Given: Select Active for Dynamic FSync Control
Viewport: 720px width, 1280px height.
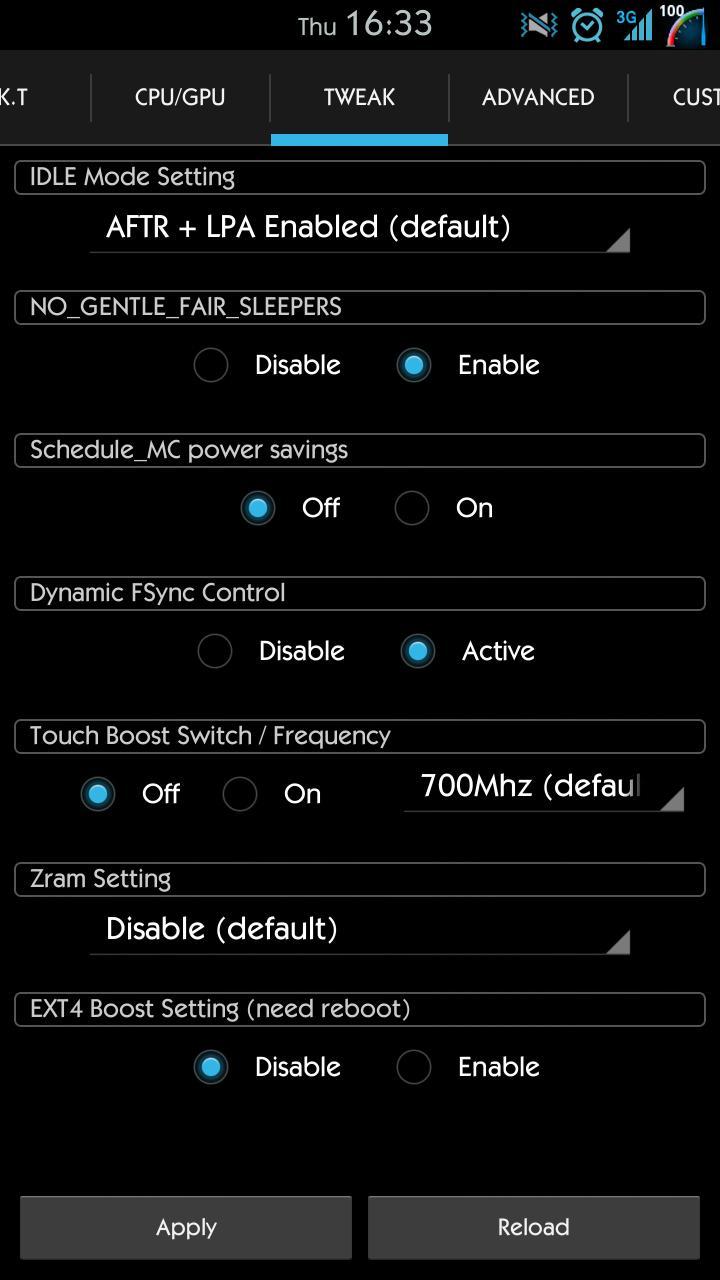Looking at the screenshot, I should click(x=417, y=651).
